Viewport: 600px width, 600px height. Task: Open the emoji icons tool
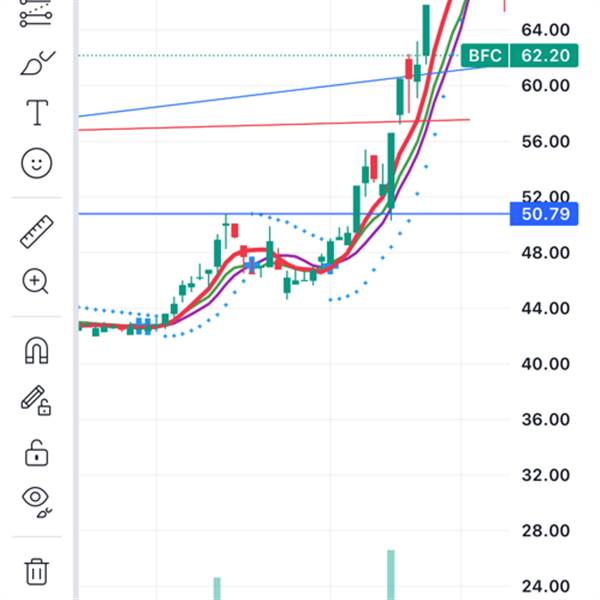[x=37, y=163]
